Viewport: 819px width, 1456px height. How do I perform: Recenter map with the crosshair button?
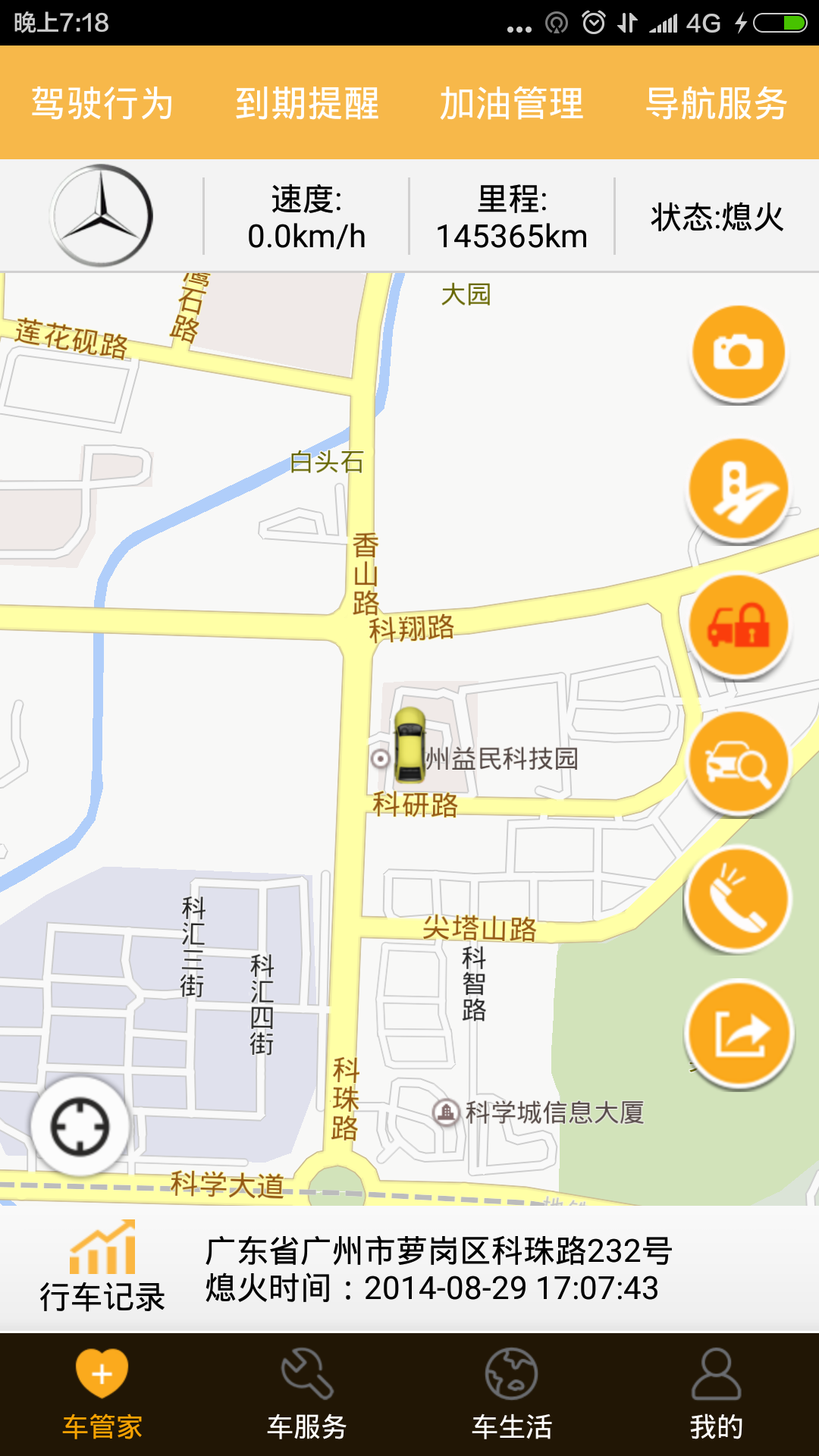[x=80, y=1126]
